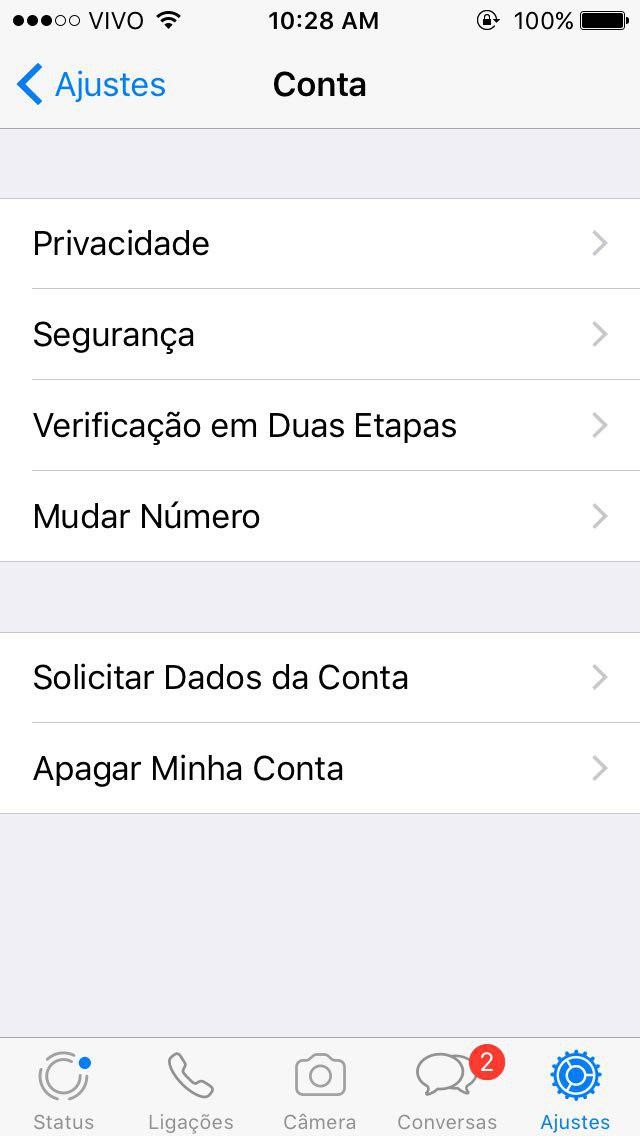Open the Segurança row
Screen dimensions: 640x1136
(320, 335)
